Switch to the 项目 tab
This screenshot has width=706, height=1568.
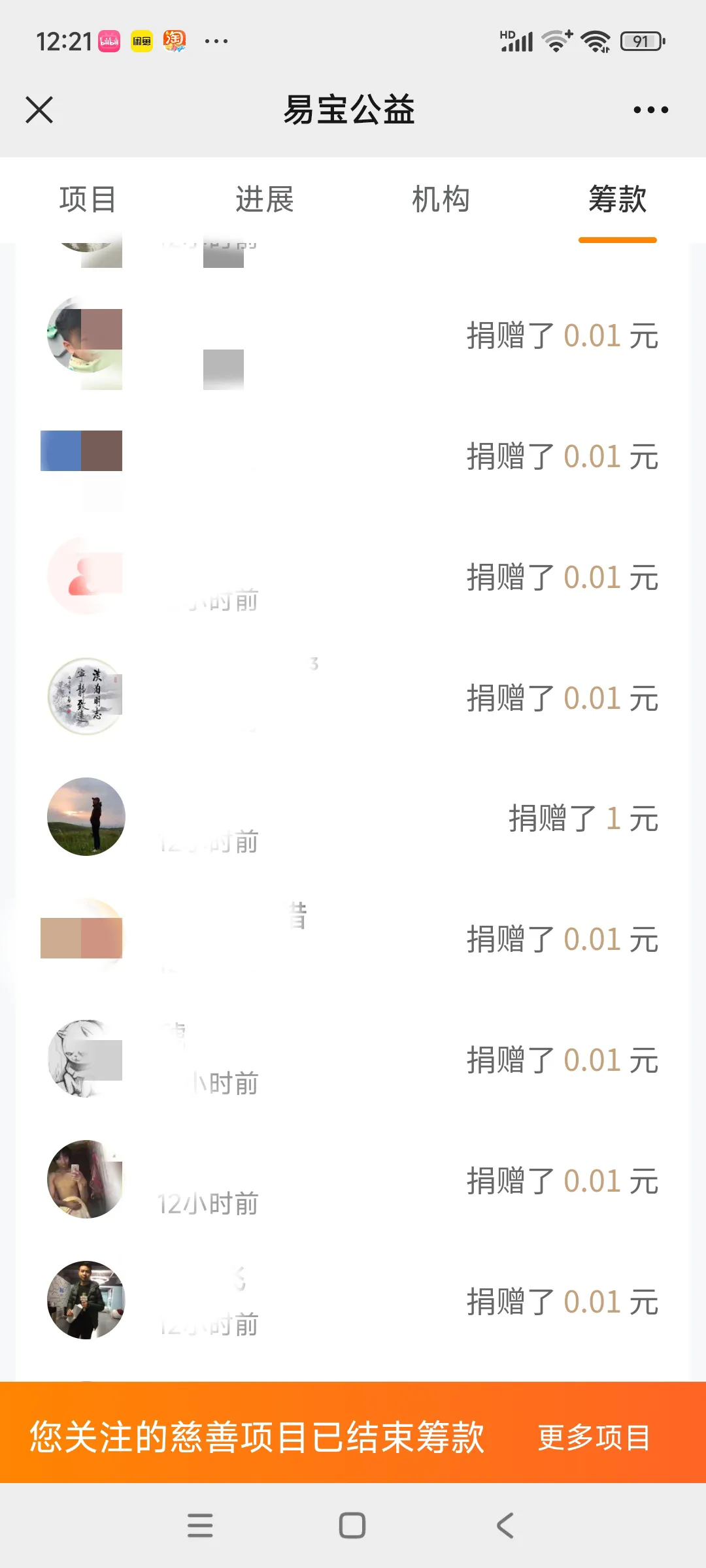pos(88,199)
